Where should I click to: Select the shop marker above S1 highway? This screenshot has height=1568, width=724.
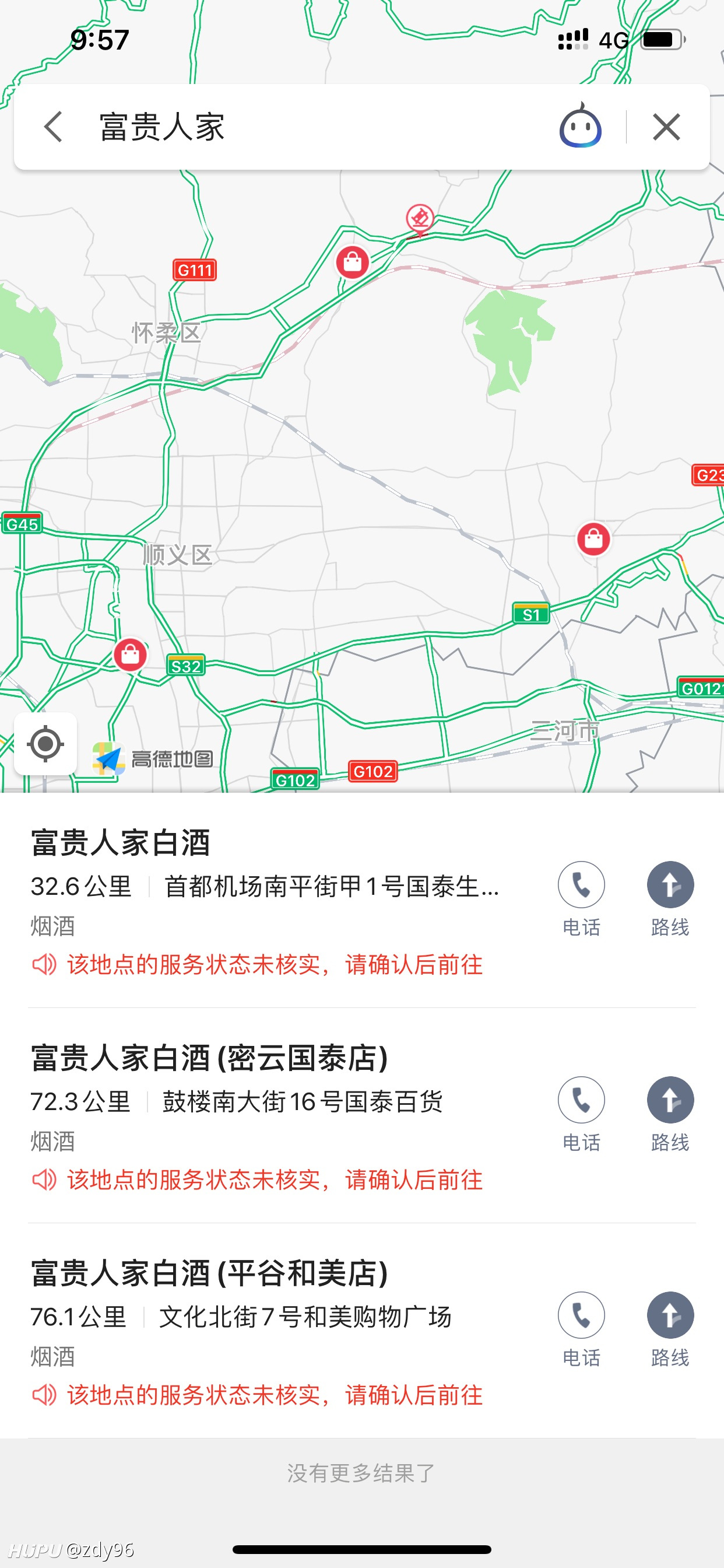(594, 538)
